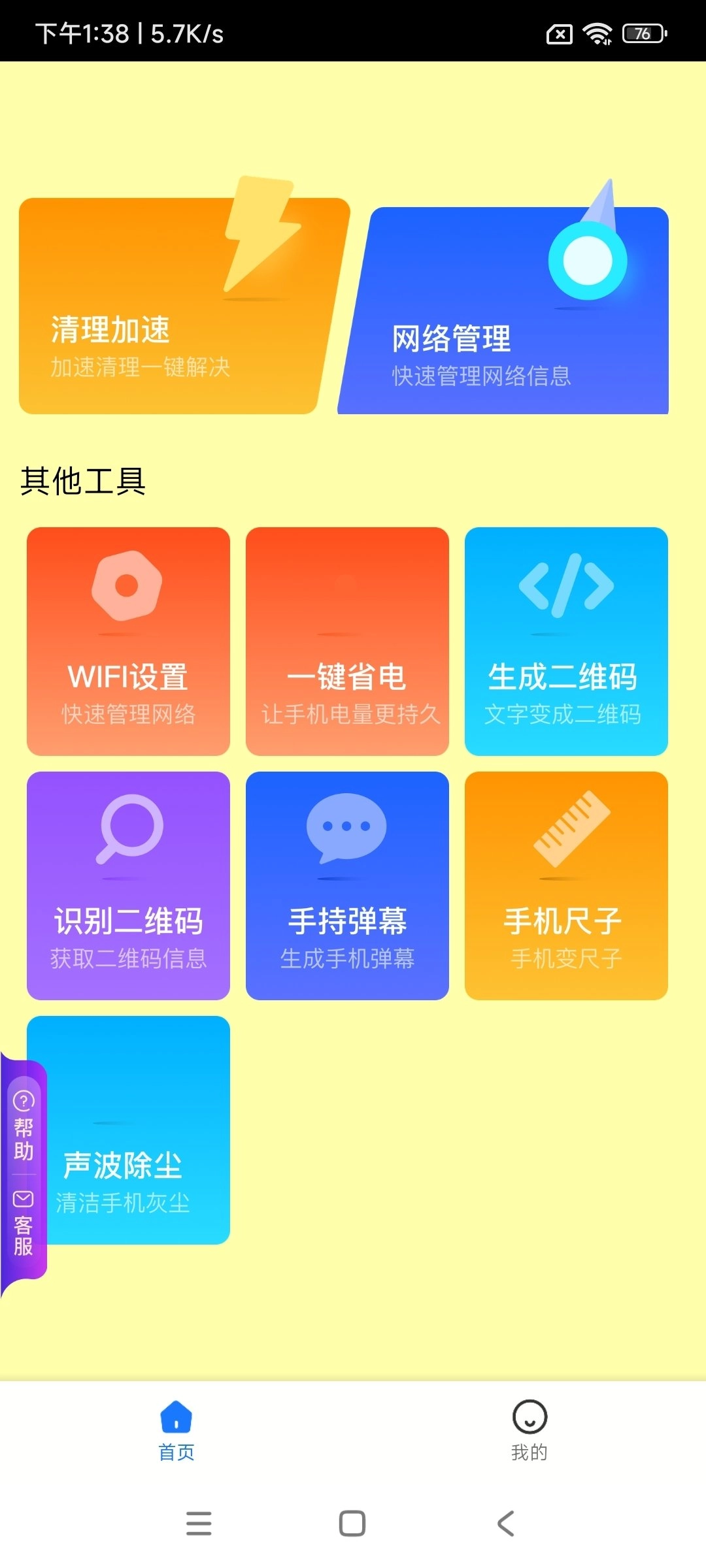Open the 手持弹幕 banner tool

pos(347,885)
